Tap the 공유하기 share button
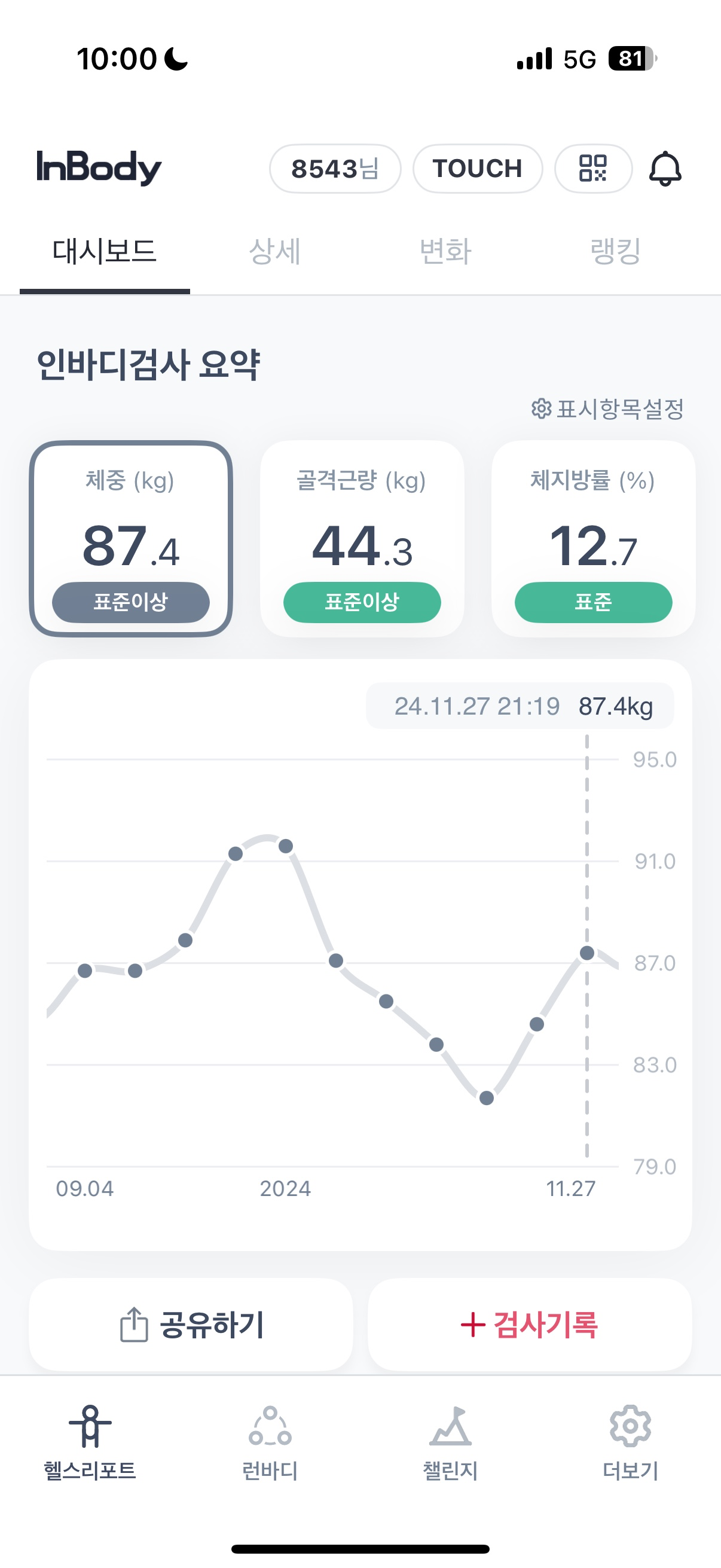The width and height of the screenshot is (721, 1568). (x=191, y=1324)
